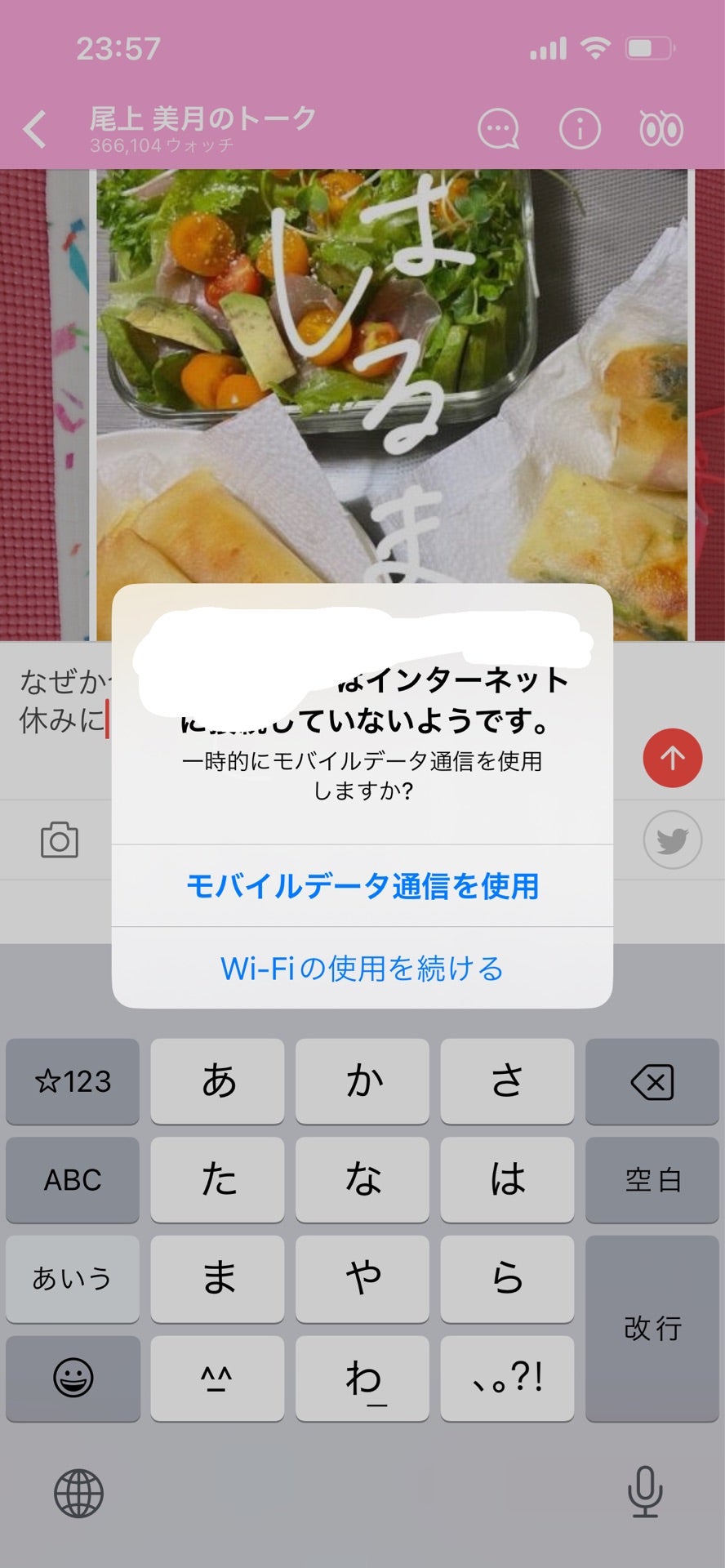
Task: Tap the backspace delete key
Action: 652,1081
